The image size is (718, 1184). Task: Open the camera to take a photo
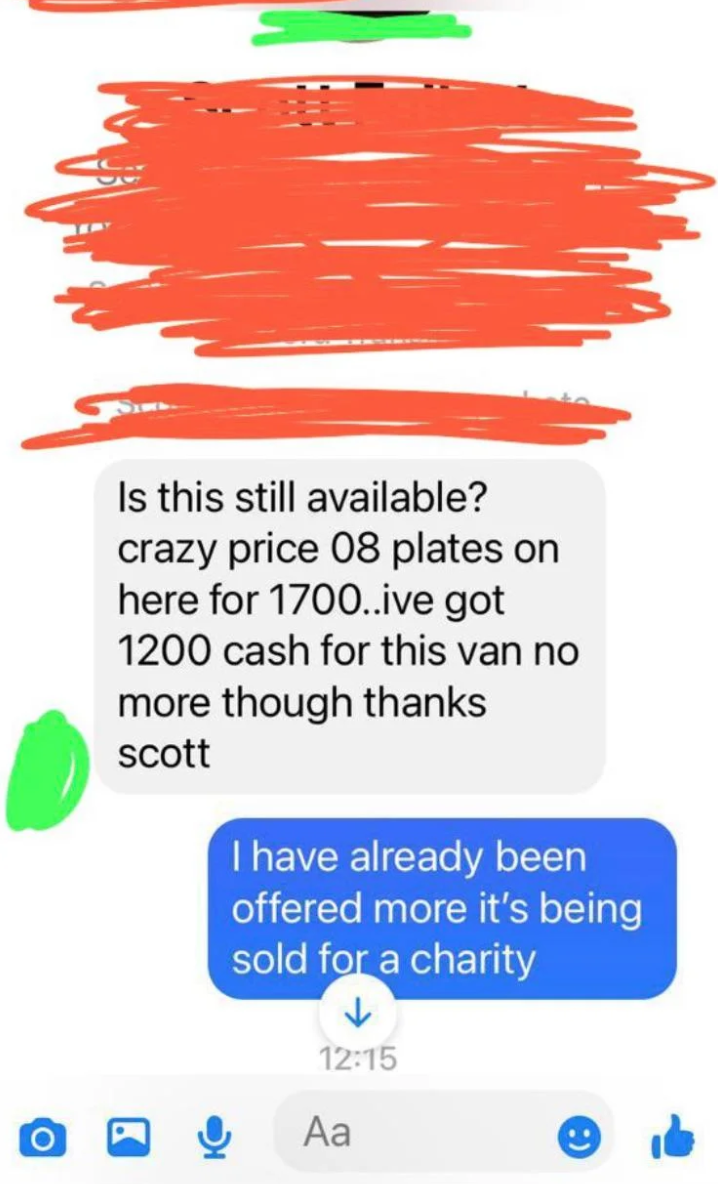[x=39, y=1137]
